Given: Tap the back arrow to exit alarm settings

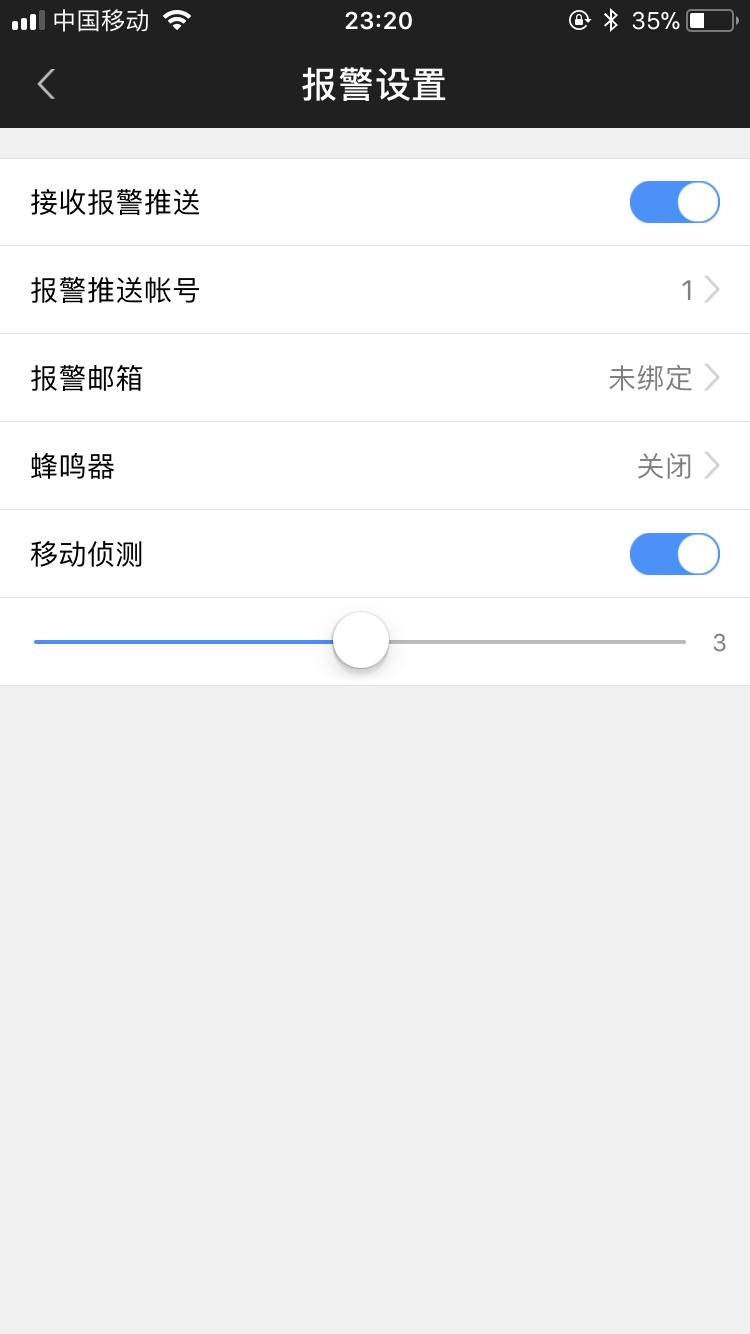Looking at the screenshot, I should 46,84.
